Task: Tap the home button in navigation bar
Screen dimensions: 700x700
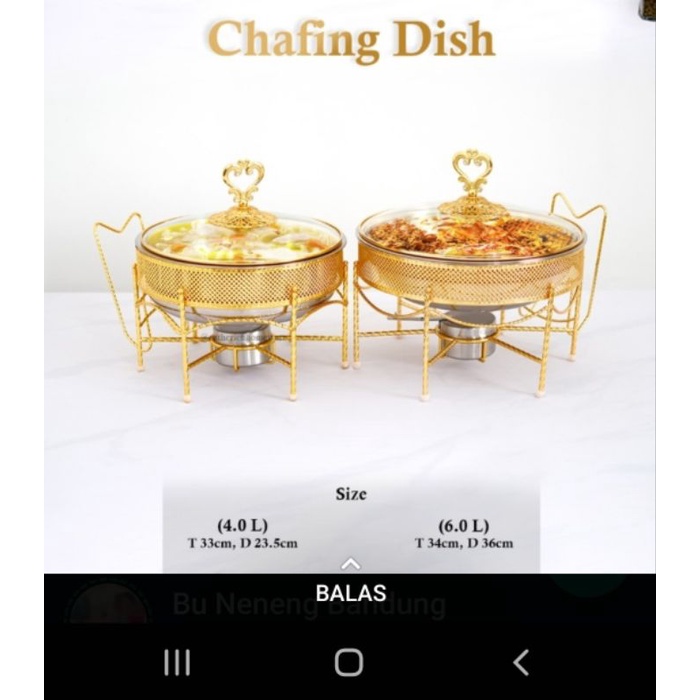Action: [349, 662]
